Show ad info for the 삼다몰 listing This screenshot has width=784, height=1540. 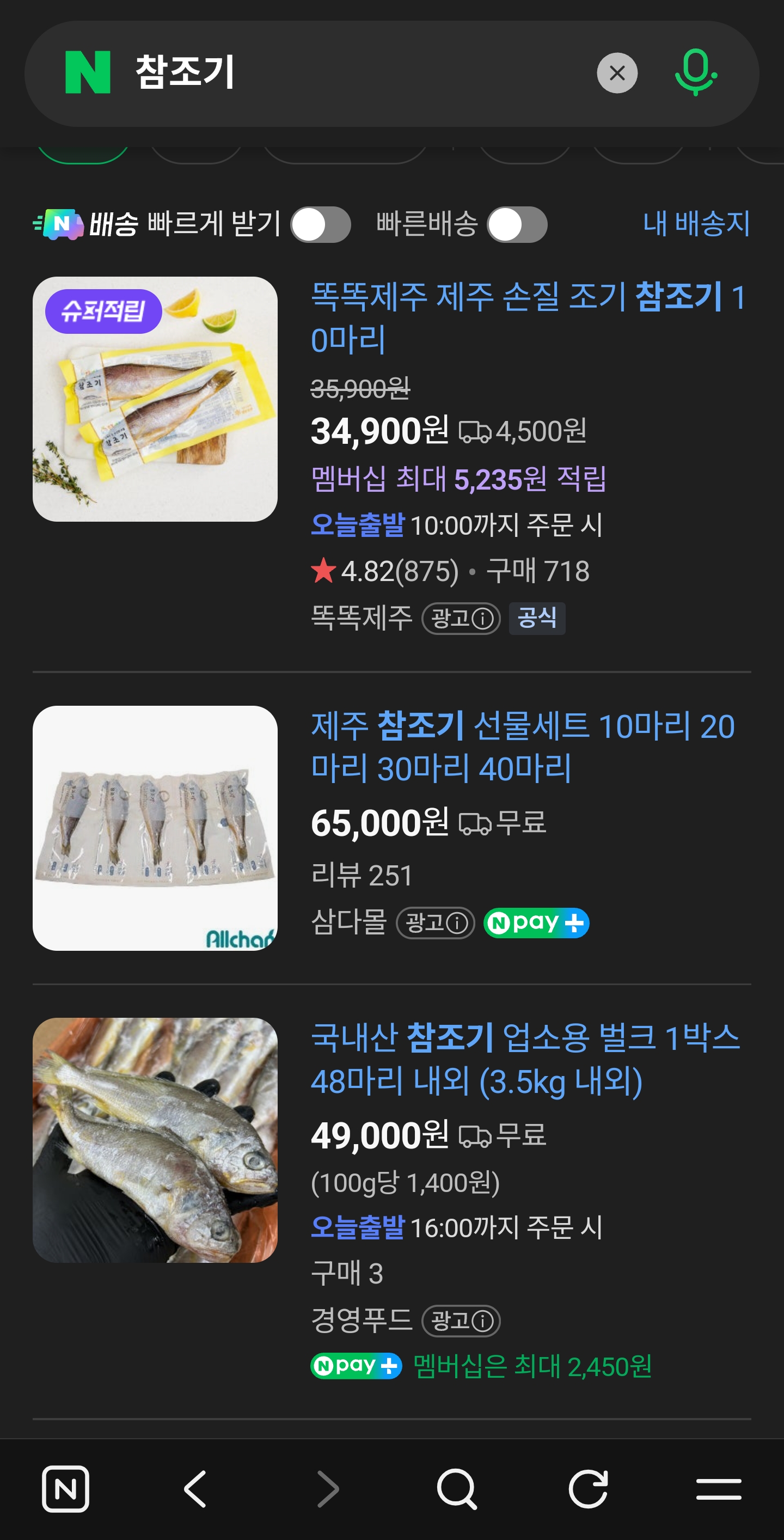coord(435,922)
